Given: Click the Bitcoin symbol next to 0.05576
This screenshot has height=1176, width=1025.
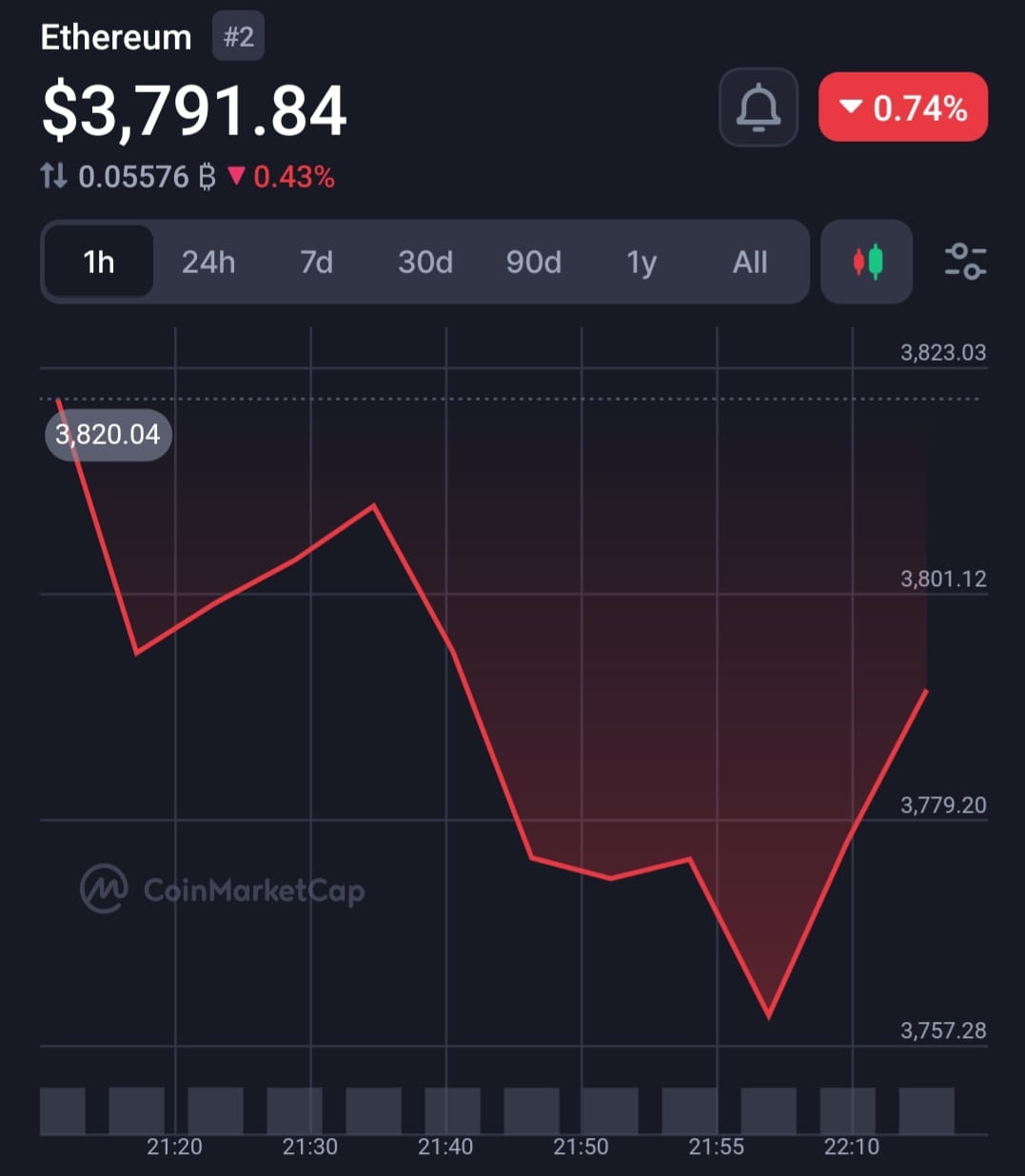Looking at the screenshot, I should tap(207, 177).
